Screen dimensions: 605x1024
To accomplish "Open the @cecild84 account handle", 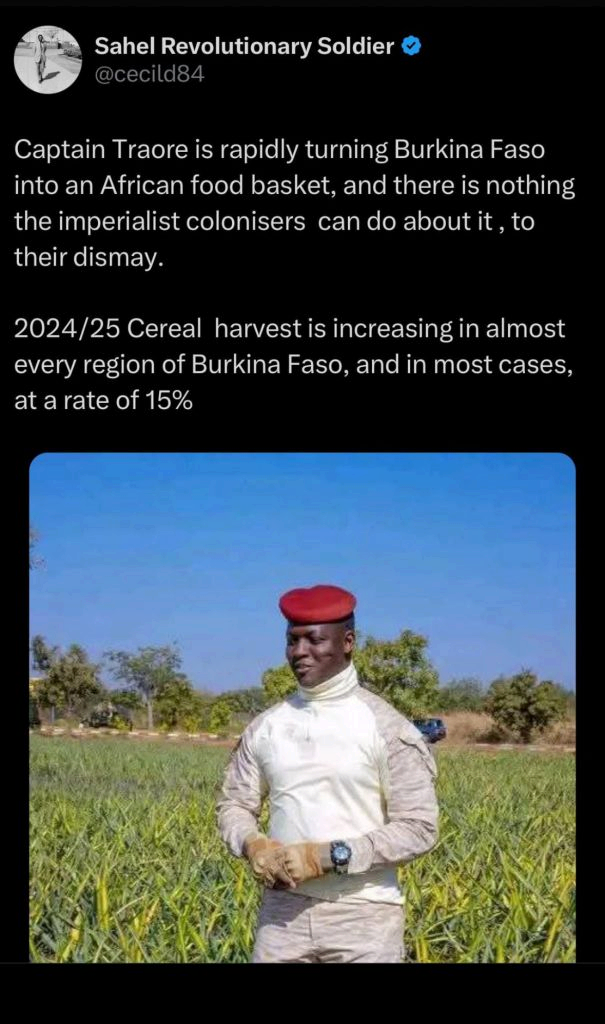I will (x=150, y=75).
